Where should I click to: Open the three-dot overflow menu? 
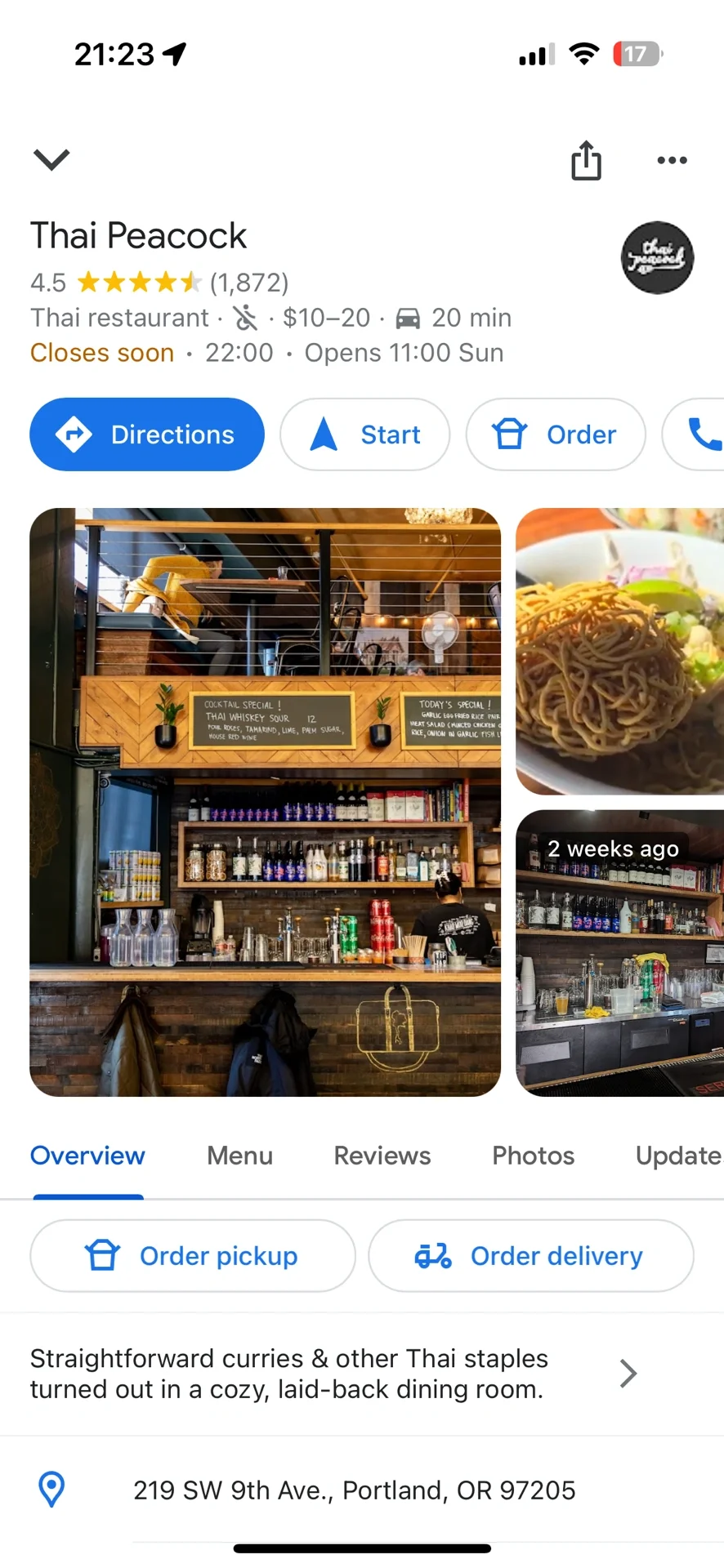point(672,160)
